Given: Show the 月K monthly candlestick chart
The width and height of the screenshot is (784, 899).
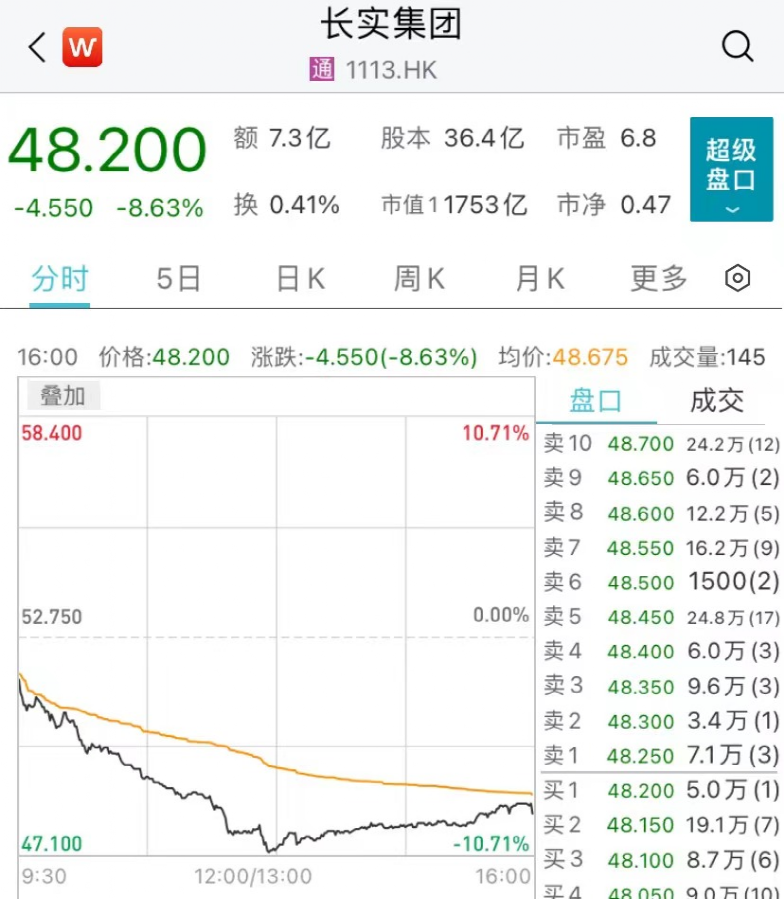Looking at the screenshot, I should (x=540, y=279).
